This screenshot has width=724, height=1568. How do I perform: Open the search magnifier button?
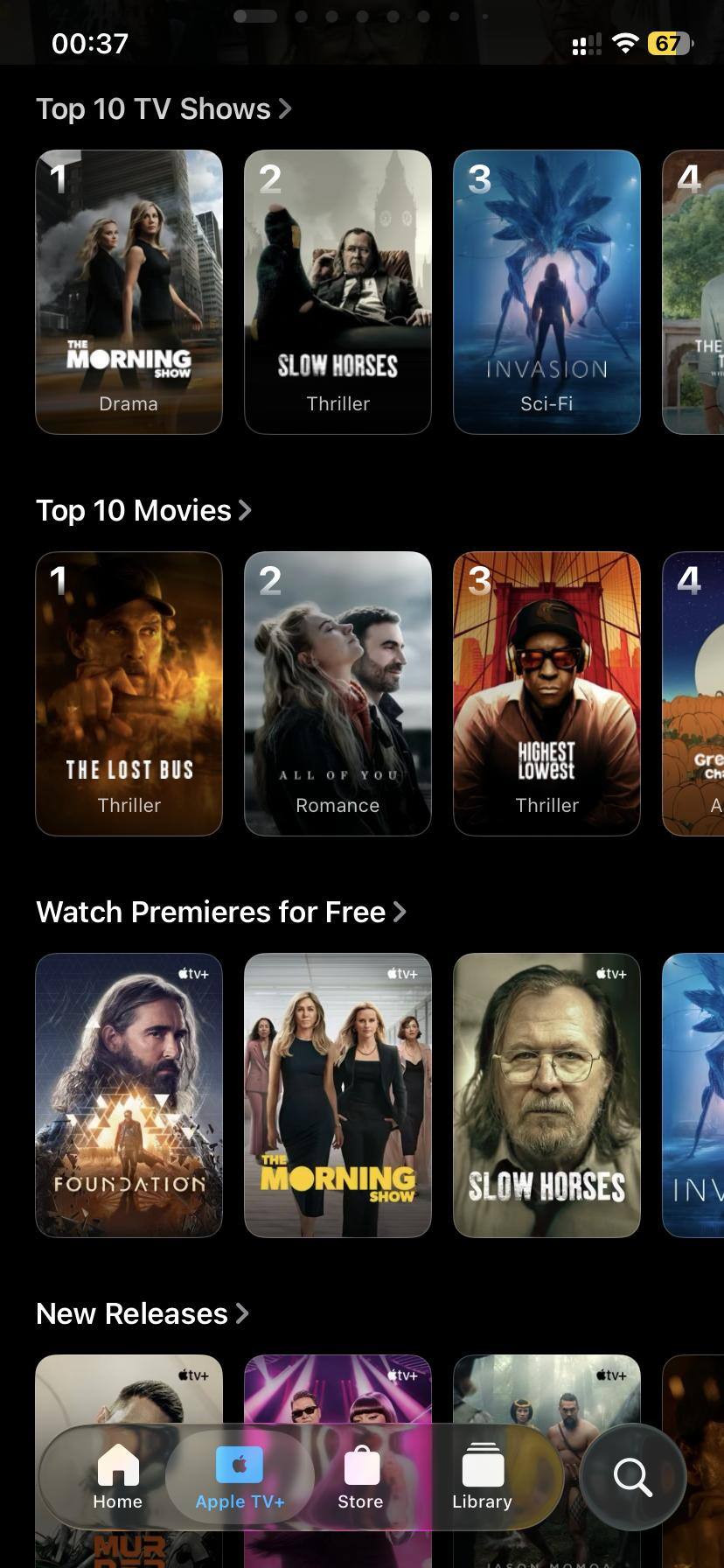632,1477
